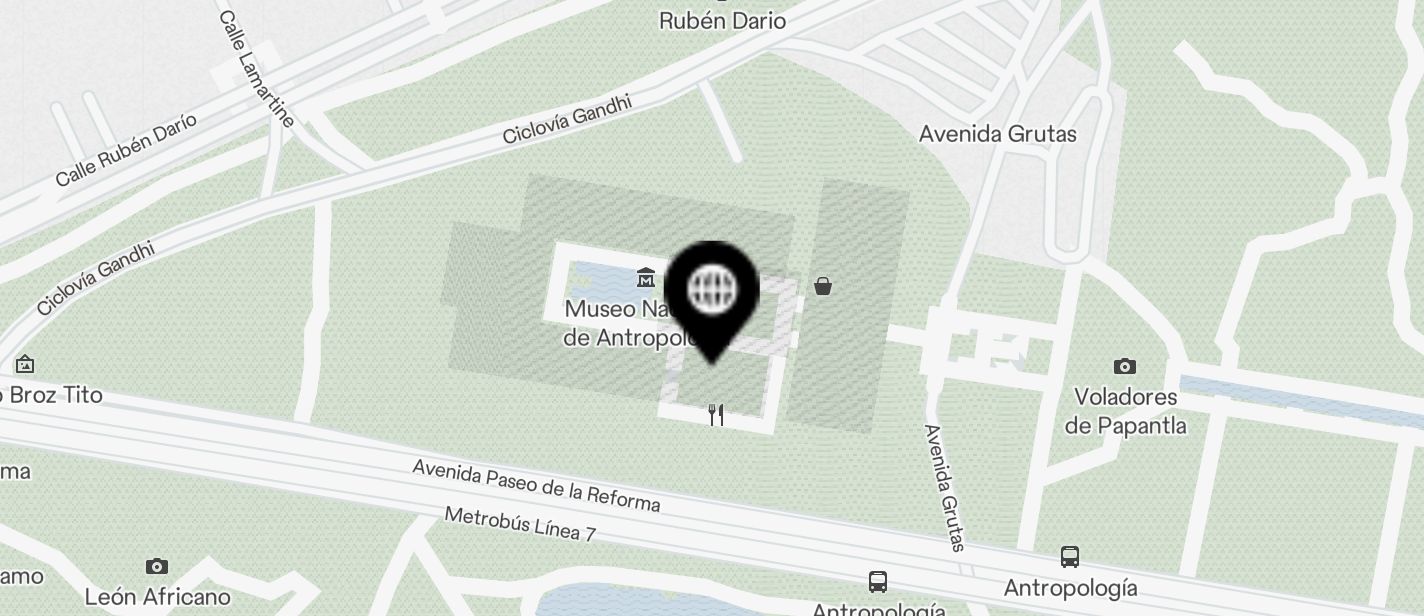The image size is (1424, 616).
Task: Open the Voladores de Papantla camera marker
Action: (x=1125, y=367)
